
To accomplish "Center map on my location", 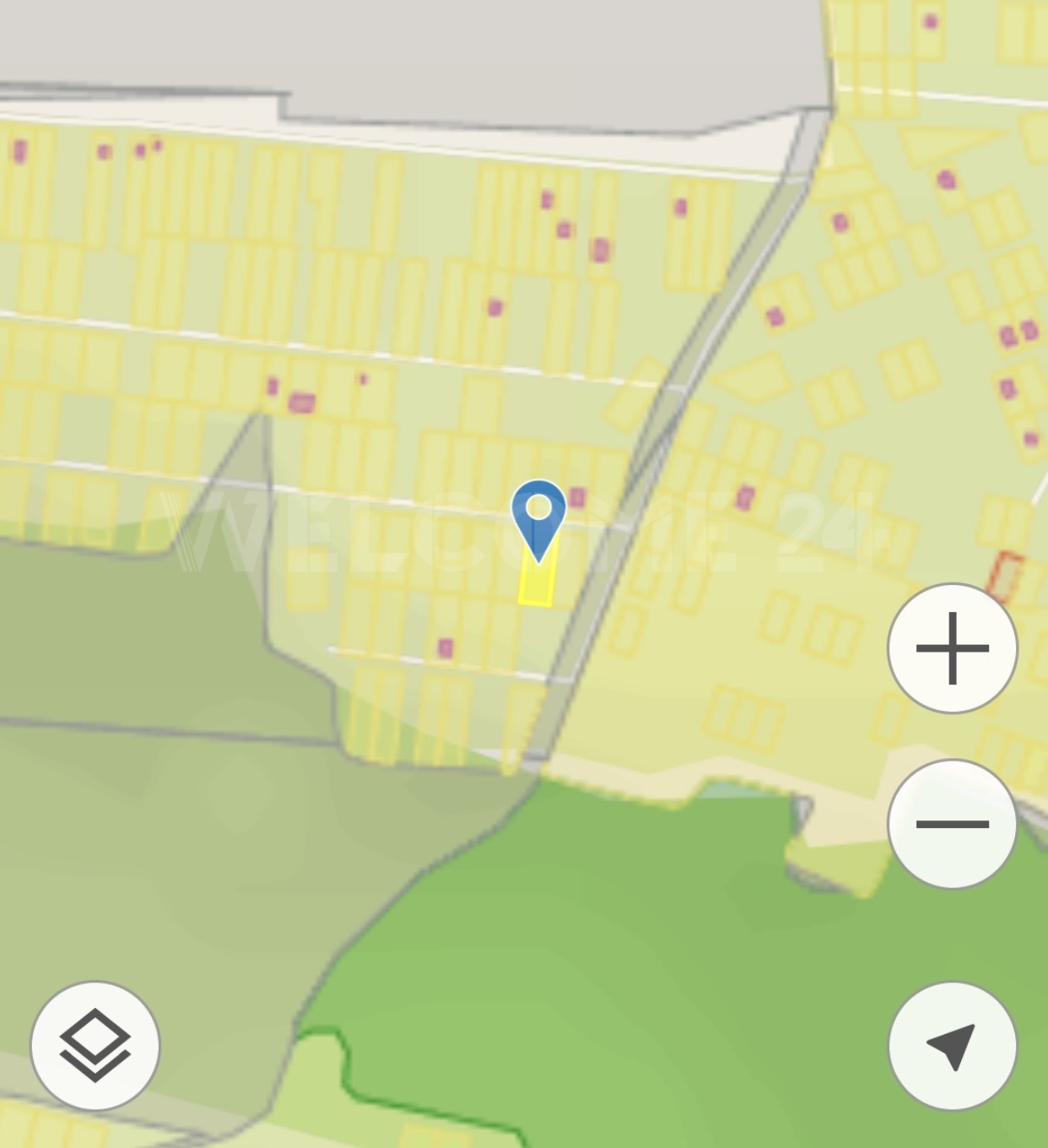I will [952, 1045].
